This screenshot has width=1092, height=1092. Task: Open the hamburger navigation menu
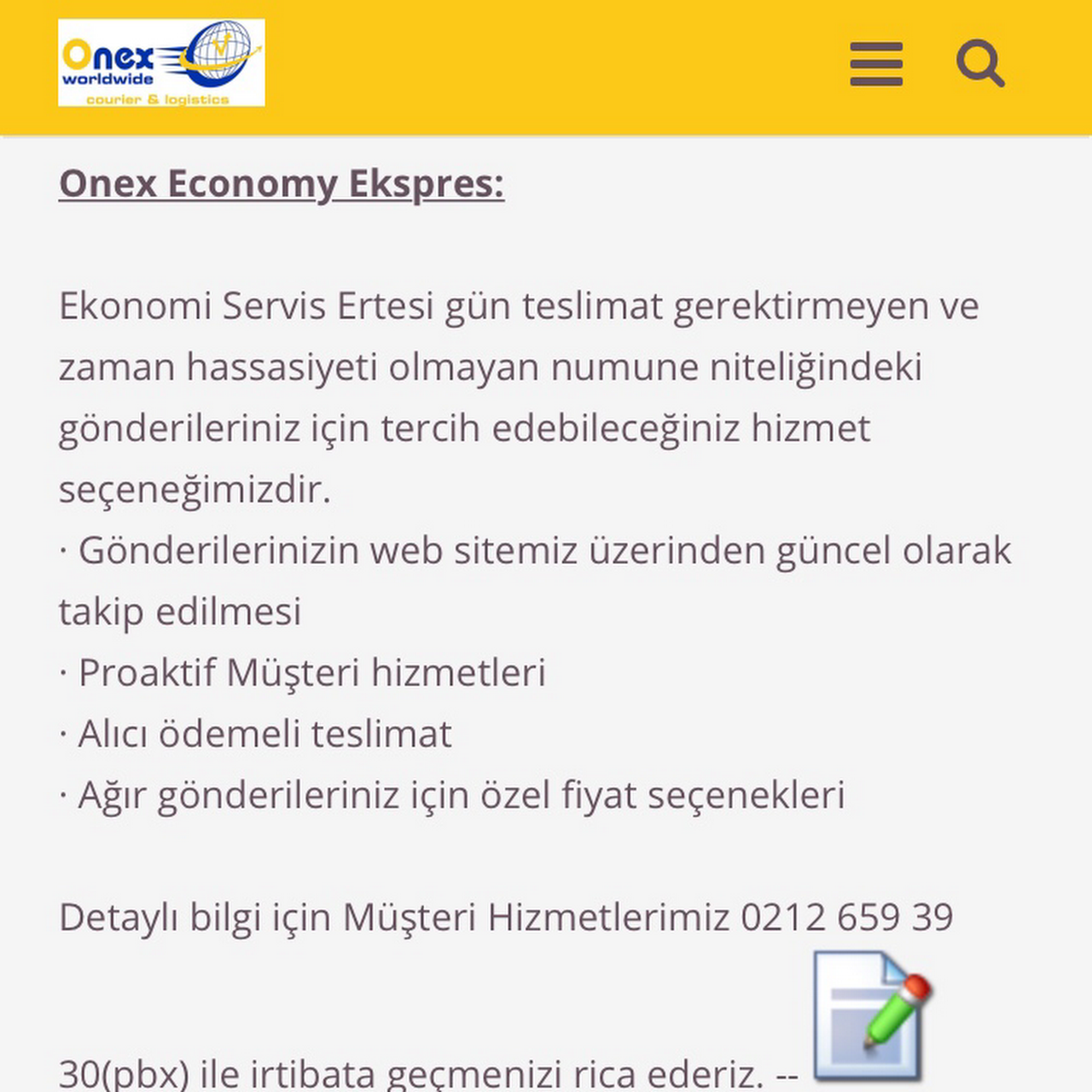(876, 64)
